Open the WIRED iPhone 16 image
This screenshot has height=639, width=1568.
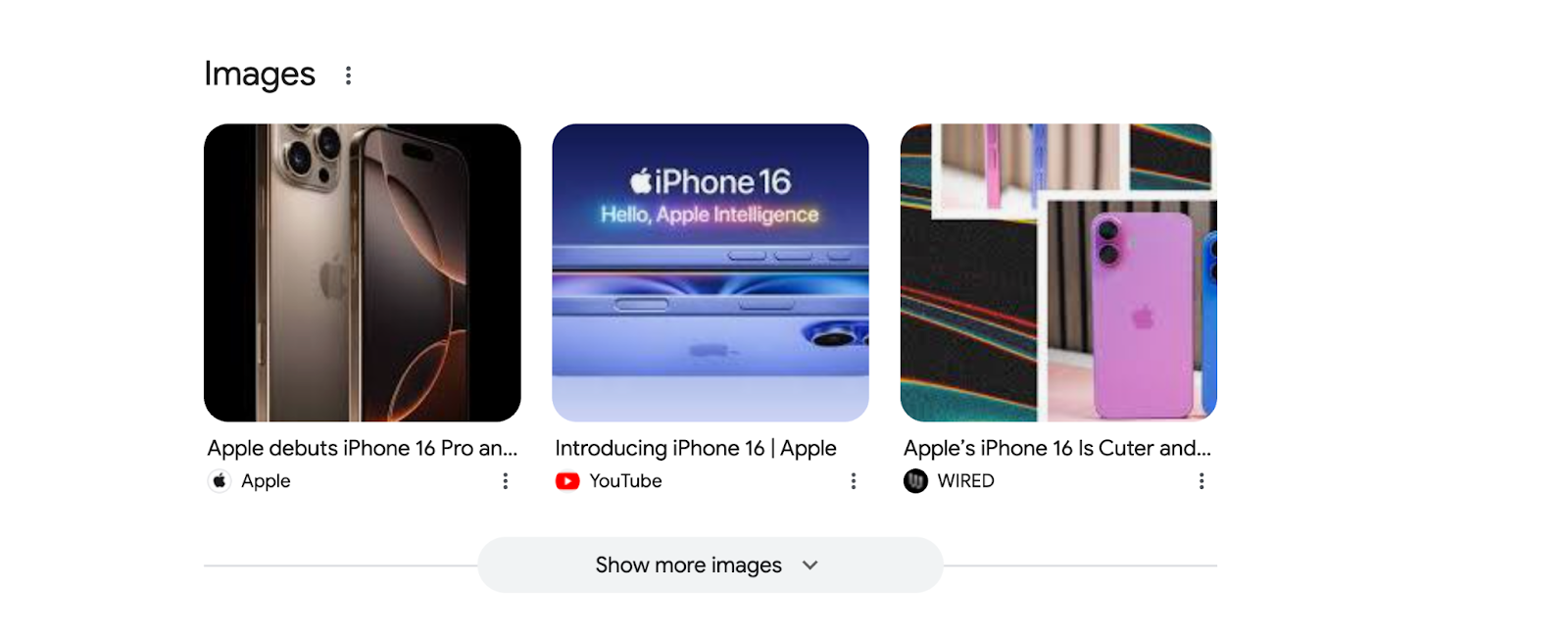(x=1057, y=272)
